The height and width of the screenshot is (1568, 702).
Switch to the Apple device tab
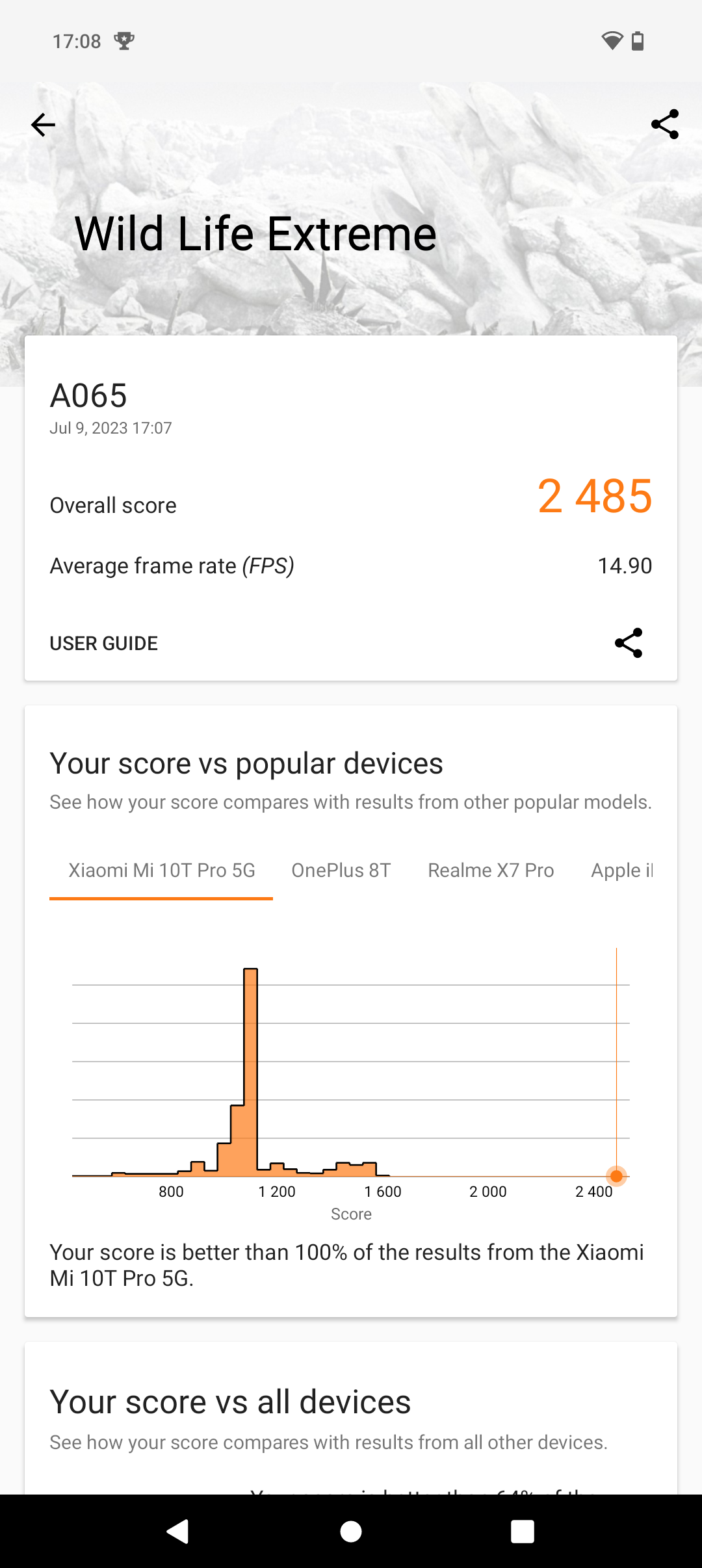coord(621,870)
